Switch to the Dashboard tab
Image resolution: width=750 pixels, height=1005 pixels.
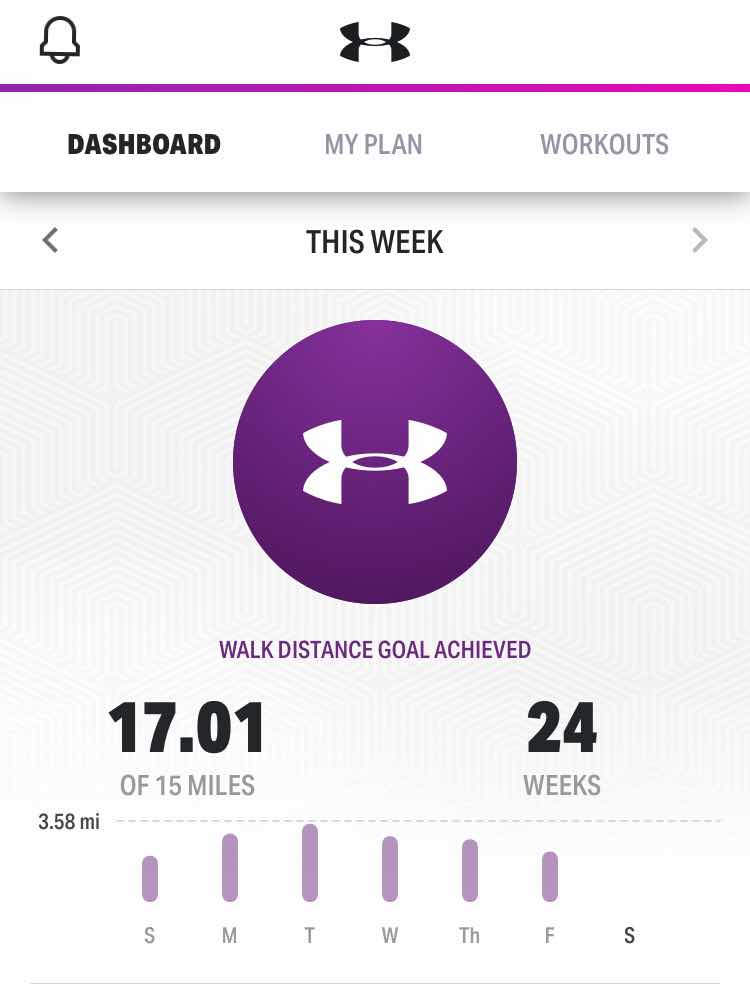point(144,145)
